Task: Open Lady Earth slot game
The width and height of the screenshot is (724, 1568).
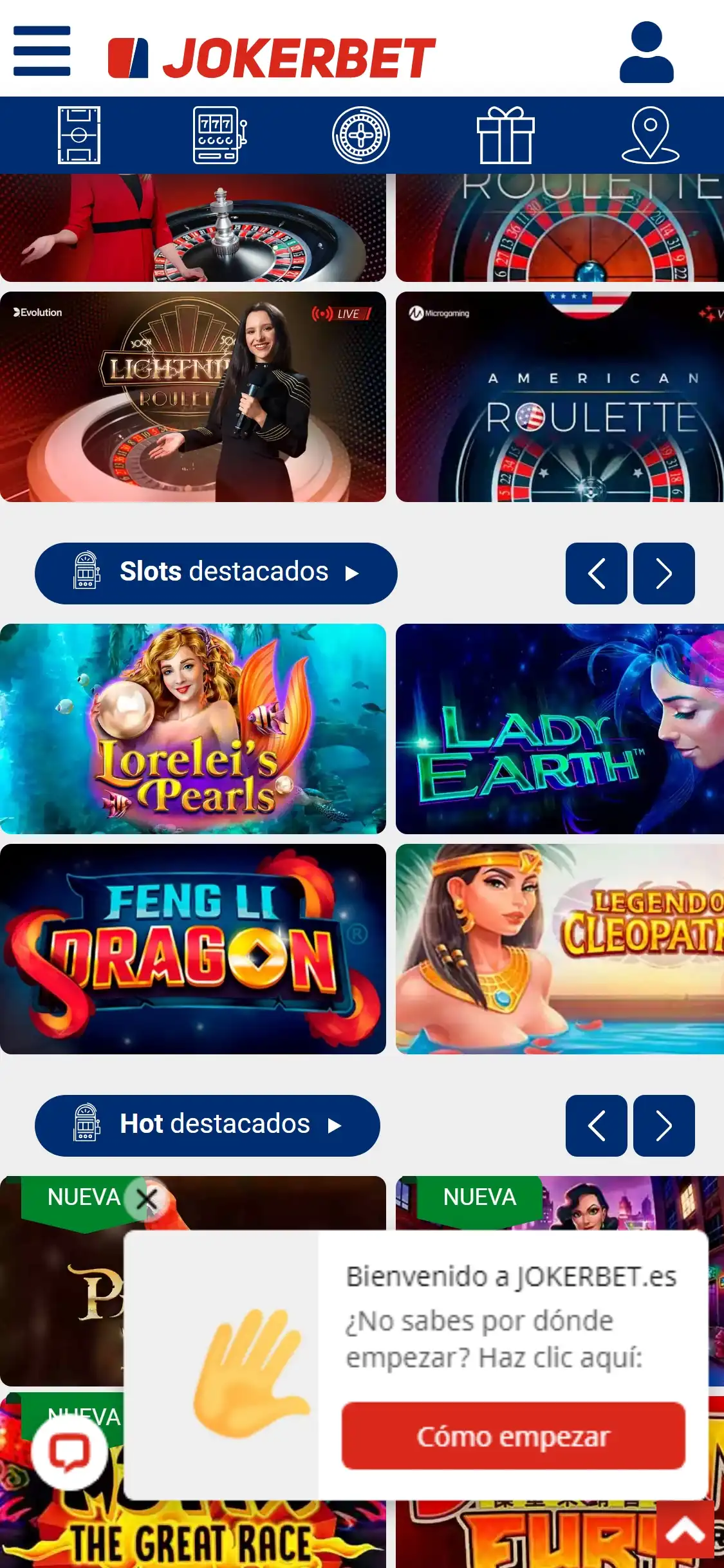Action: 559,729
